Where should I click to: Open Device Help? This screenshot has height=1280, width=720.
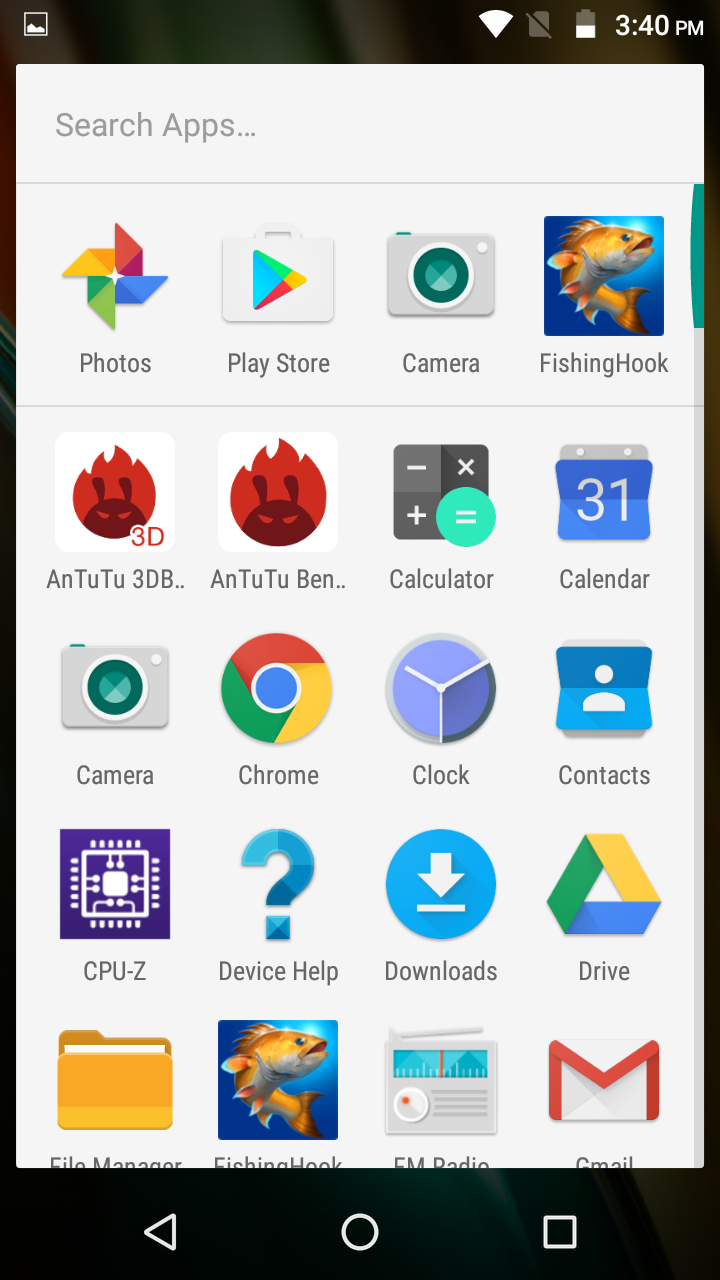tap(278, 885)
